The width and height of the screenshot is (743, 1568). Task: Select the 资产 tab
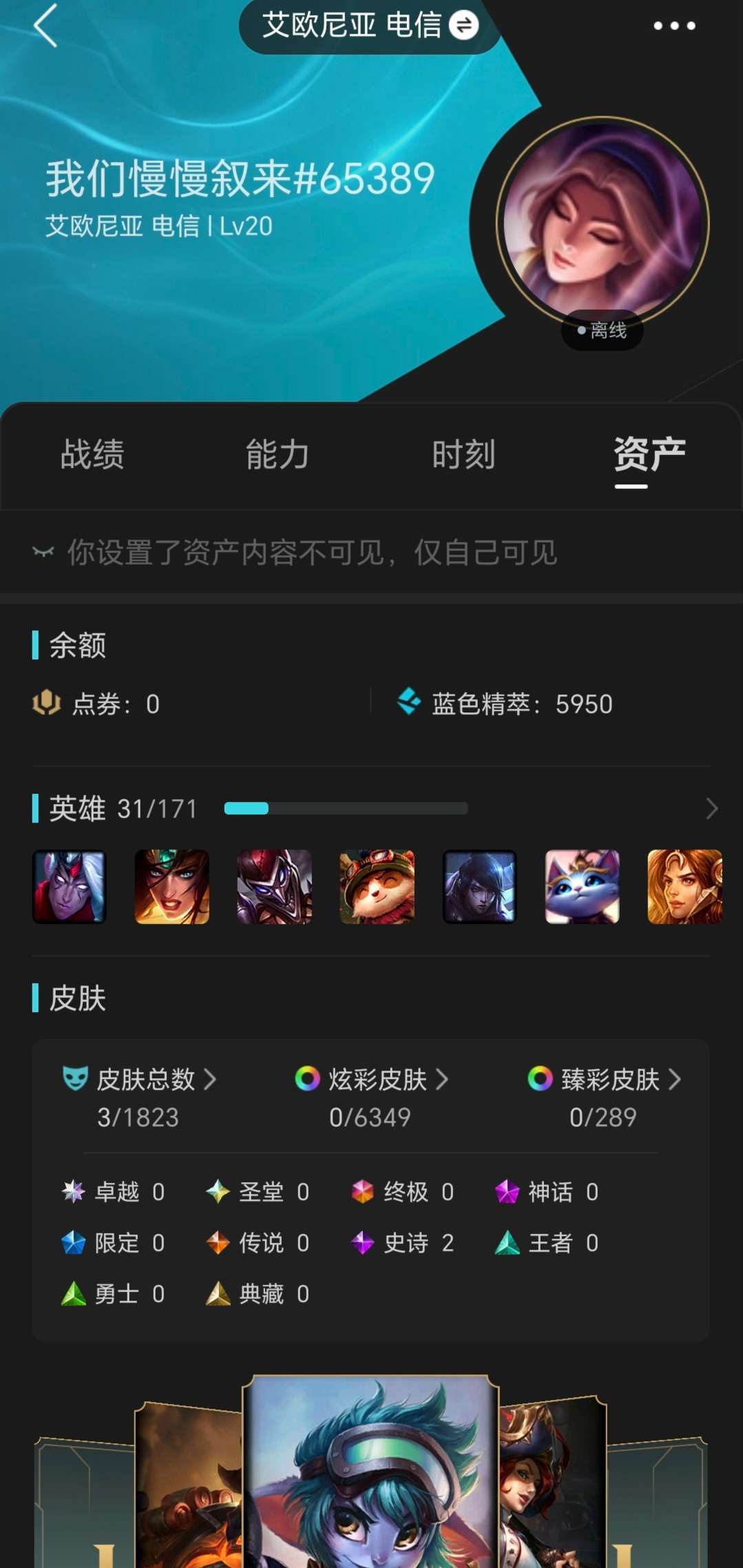[x=649, y=456]
